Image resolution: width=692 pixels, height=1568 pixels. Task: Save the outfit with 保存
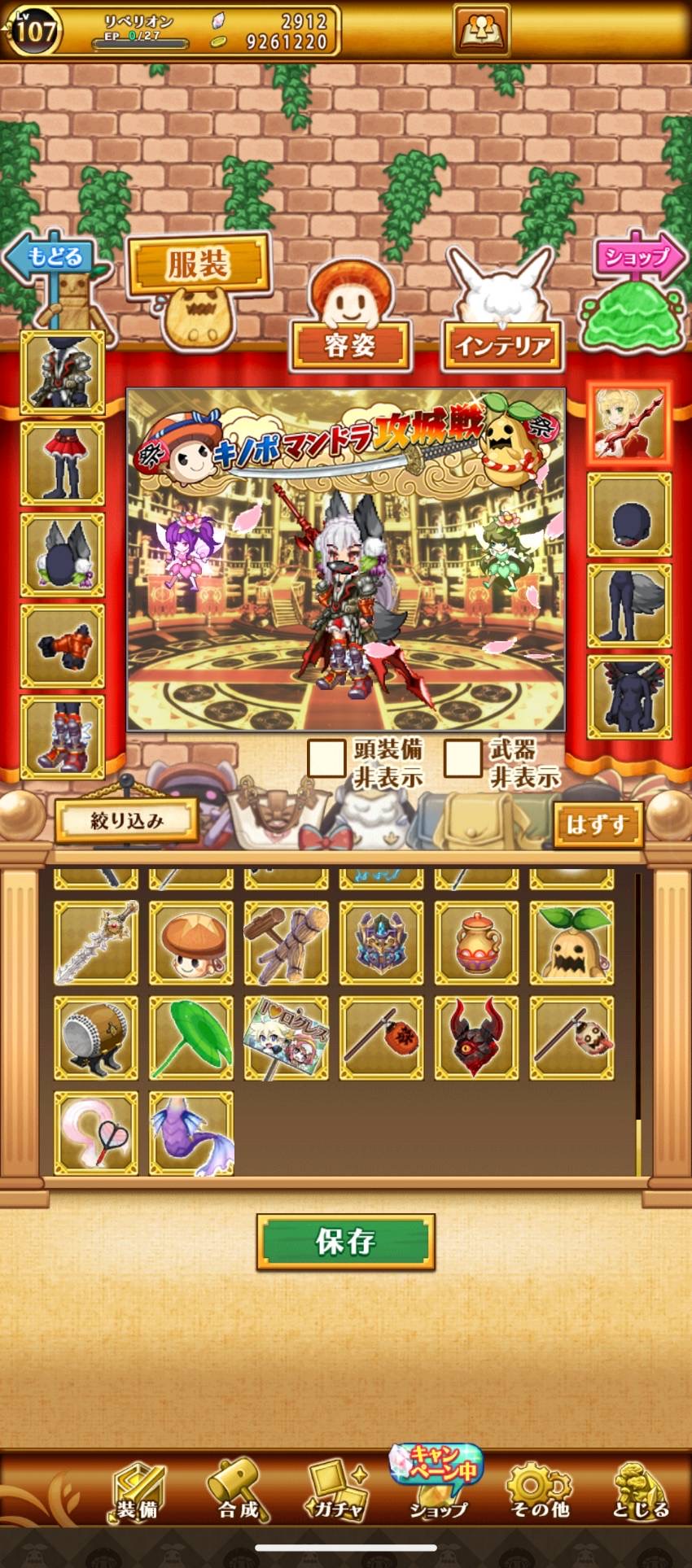click(345, 1242)
